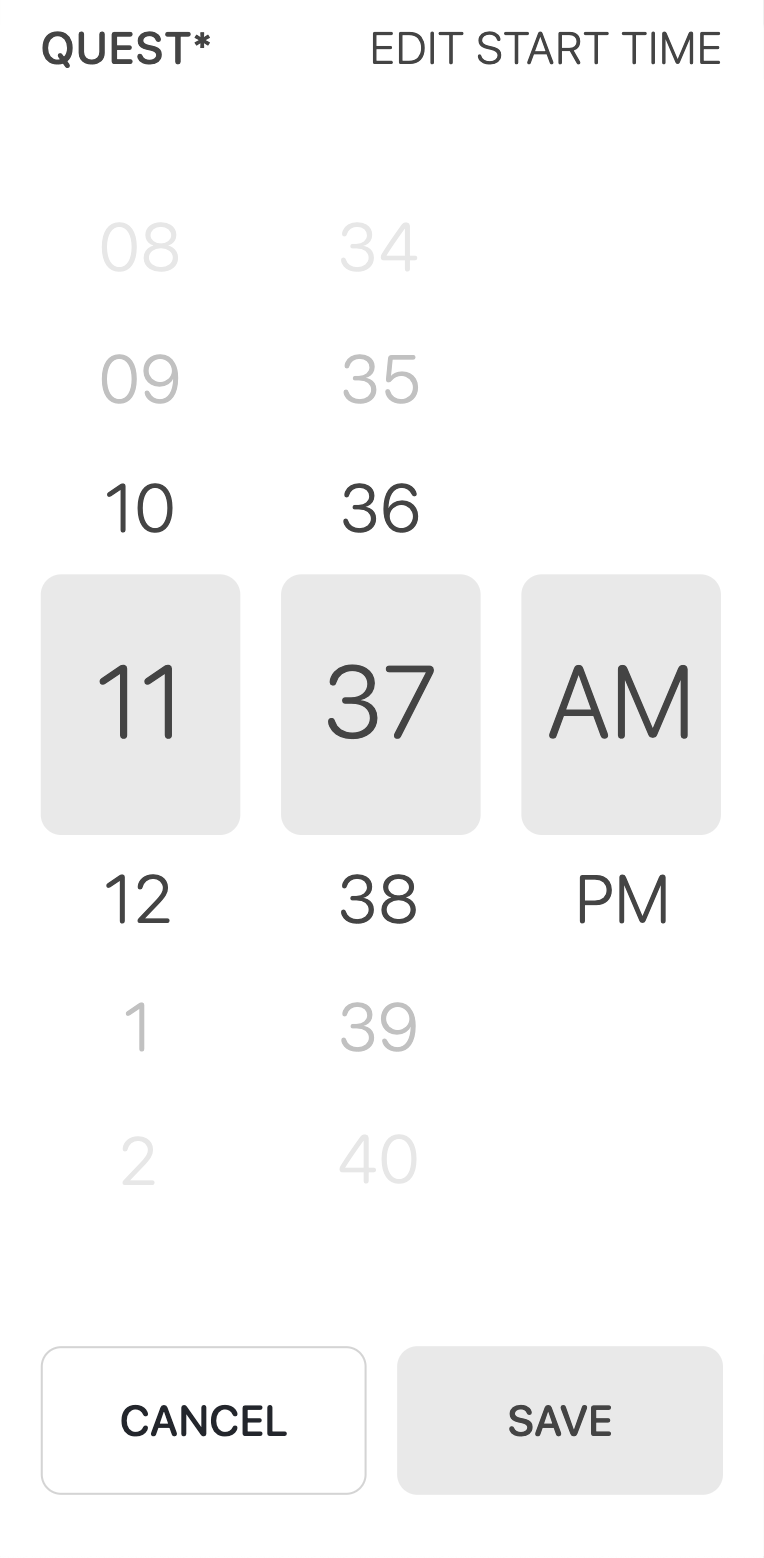Select minute 36 in the minute picker
Viewport: 764px width, 1558px height.
[x=380, y=509]
